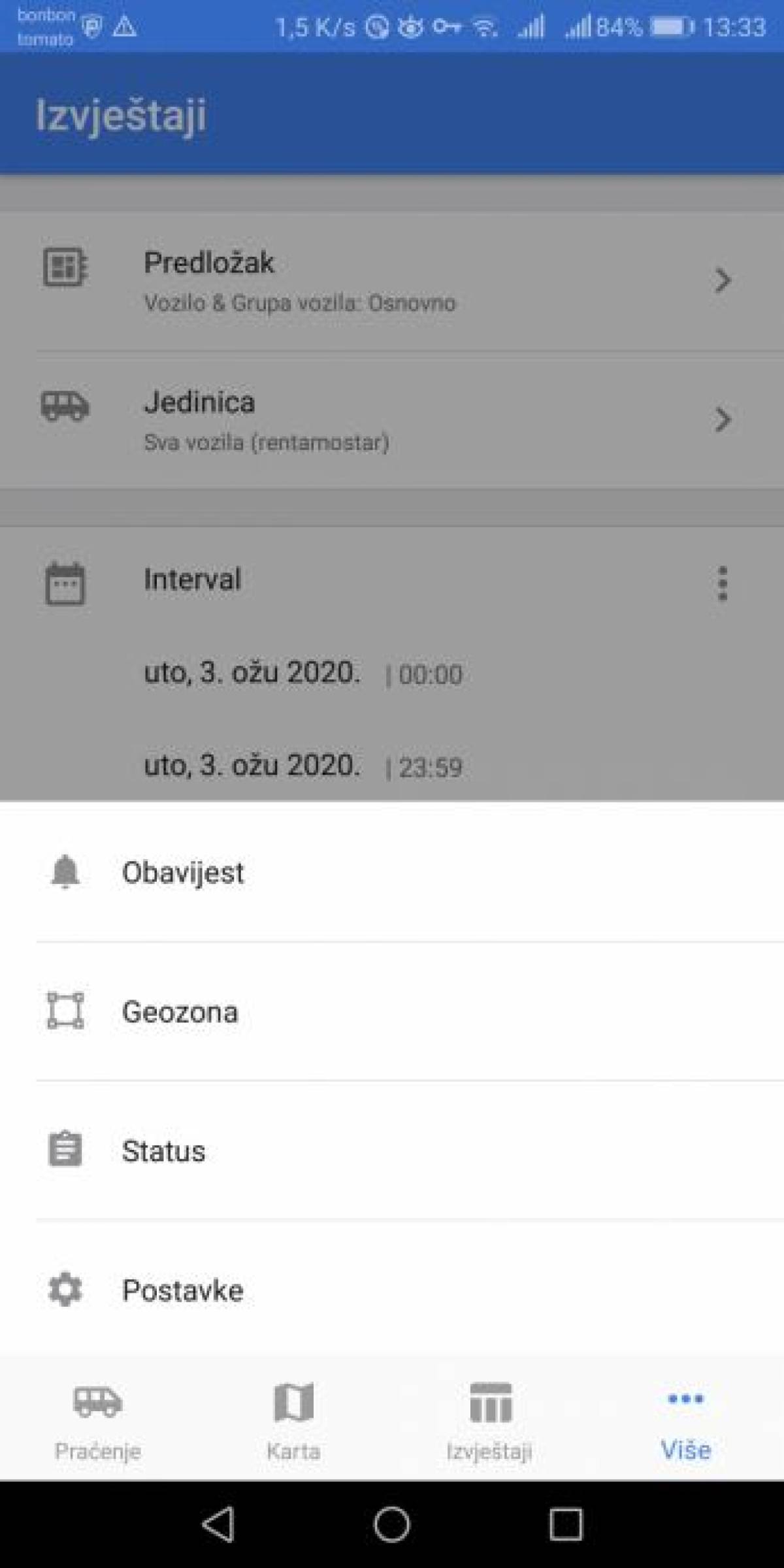Tap the Više tab
784x1568 pixels.
click(x=686, y=1419)
